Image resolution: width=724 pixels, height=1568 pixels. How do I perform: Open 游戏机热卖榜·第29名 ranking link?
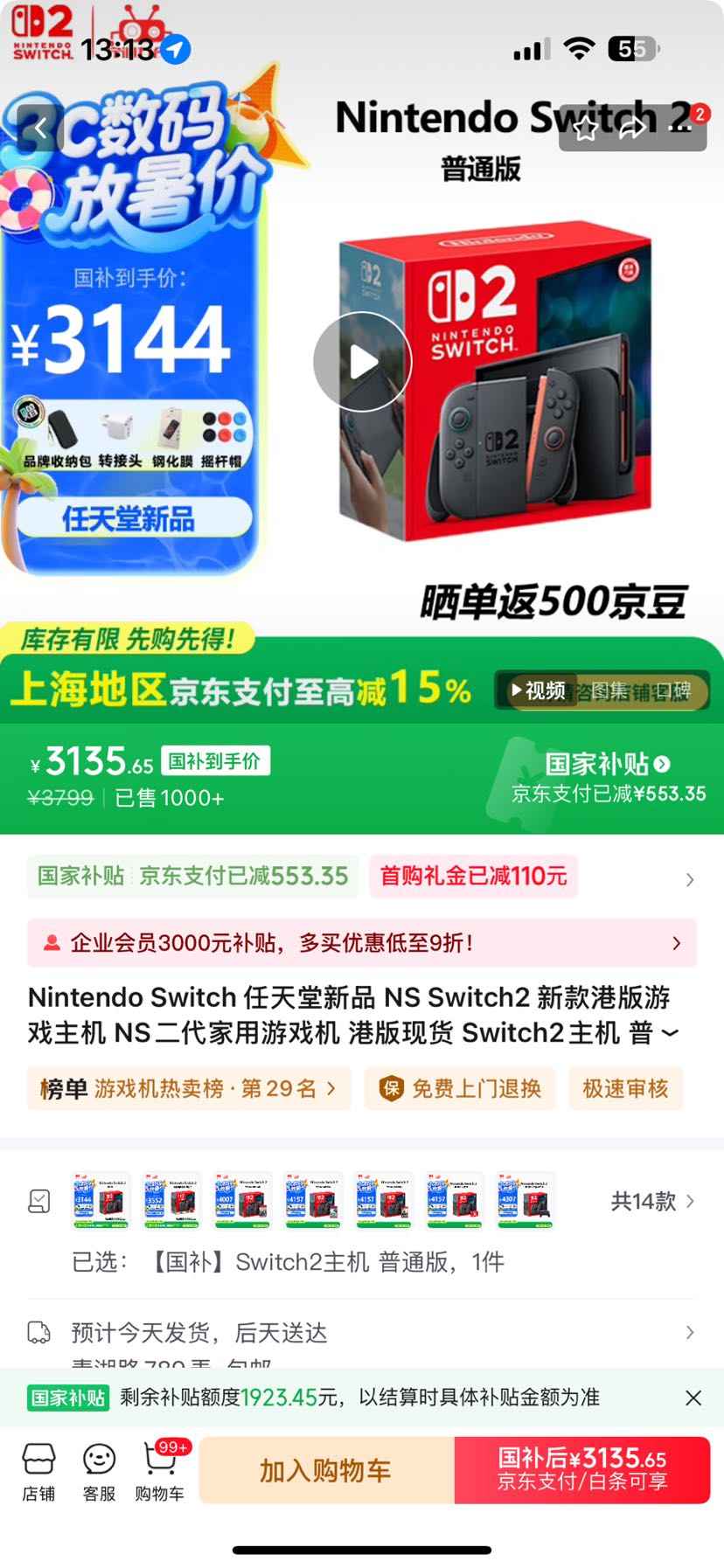[x=189, y=1089]
